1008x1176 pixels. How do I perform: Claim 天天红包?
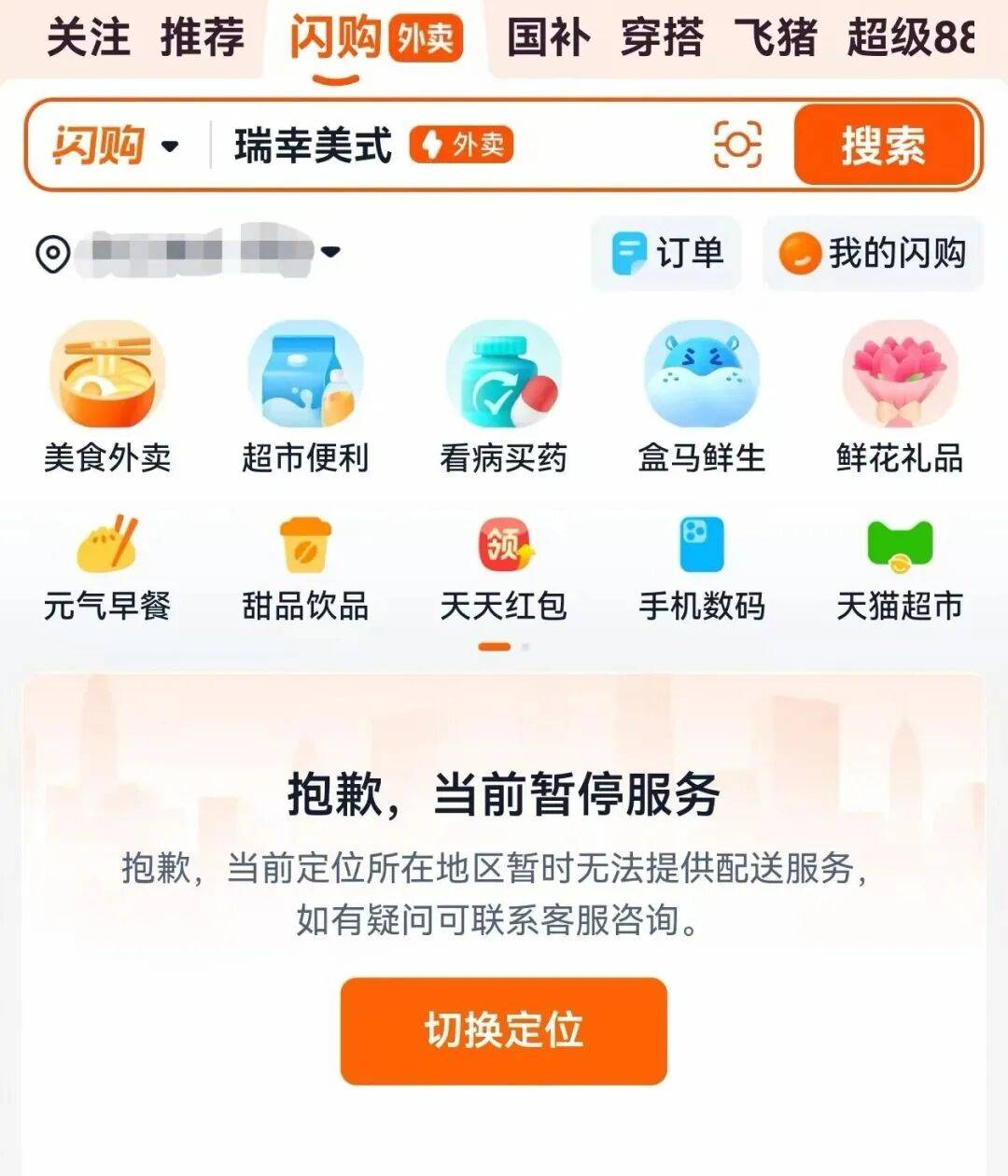click(x=503, y=568)
